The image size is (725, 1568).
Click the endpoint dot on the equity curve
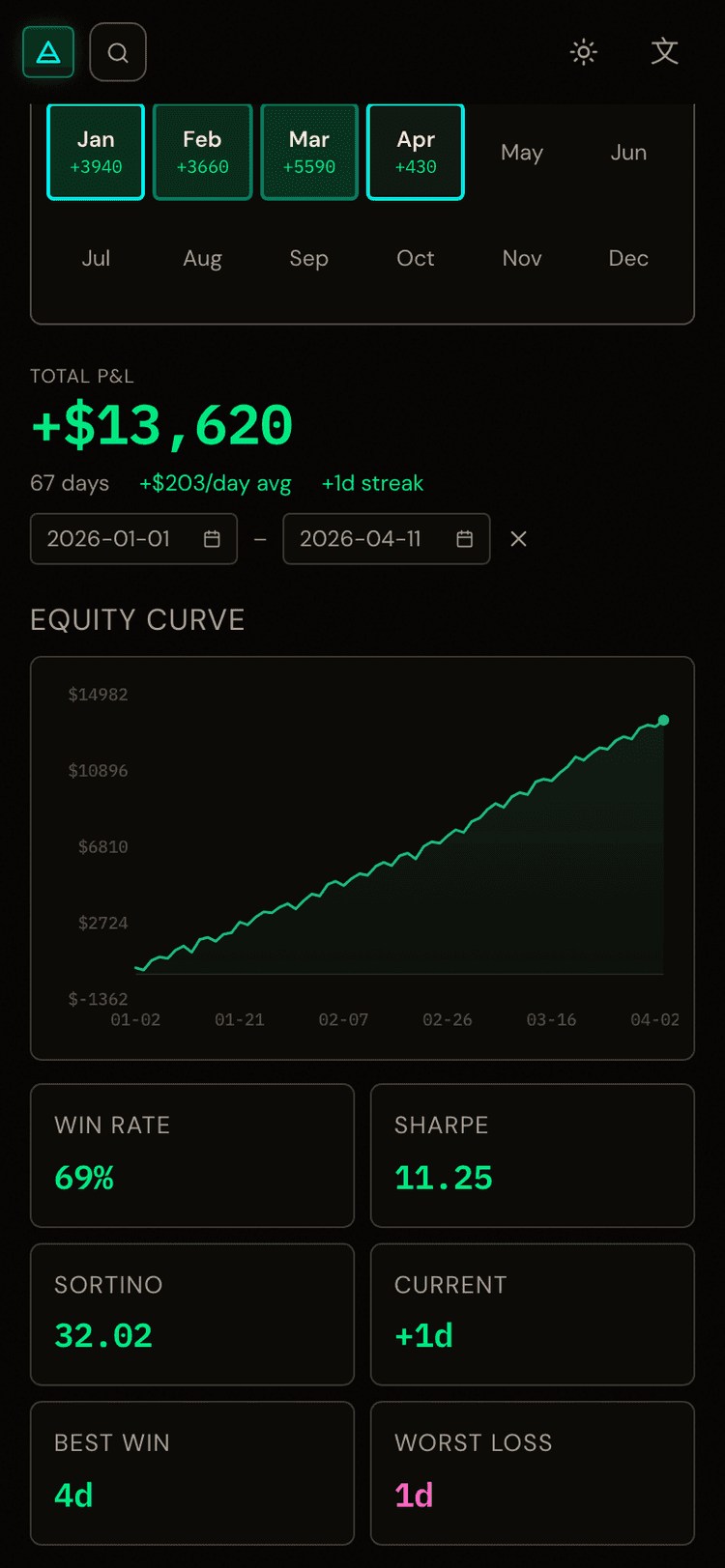(663, 720)
